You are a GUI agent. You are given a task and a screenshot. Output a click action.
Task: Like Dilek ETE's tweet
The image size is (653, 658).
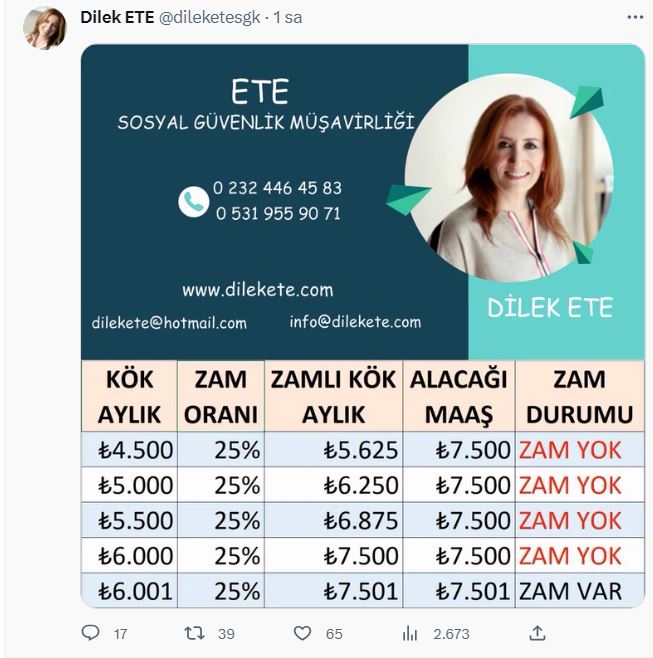pyautogui.click(x=303, y=633)
